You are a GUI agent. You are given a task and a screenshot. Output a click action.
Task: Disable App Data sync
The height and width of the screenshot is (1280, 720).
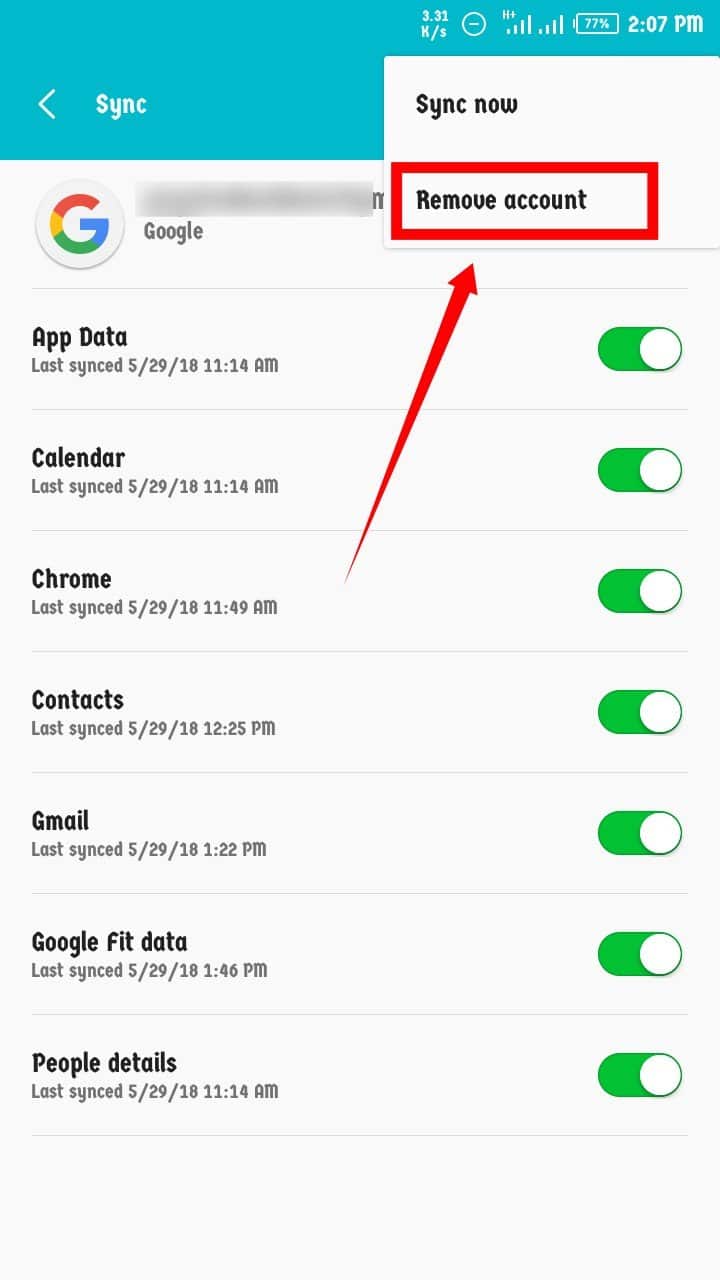640,349
